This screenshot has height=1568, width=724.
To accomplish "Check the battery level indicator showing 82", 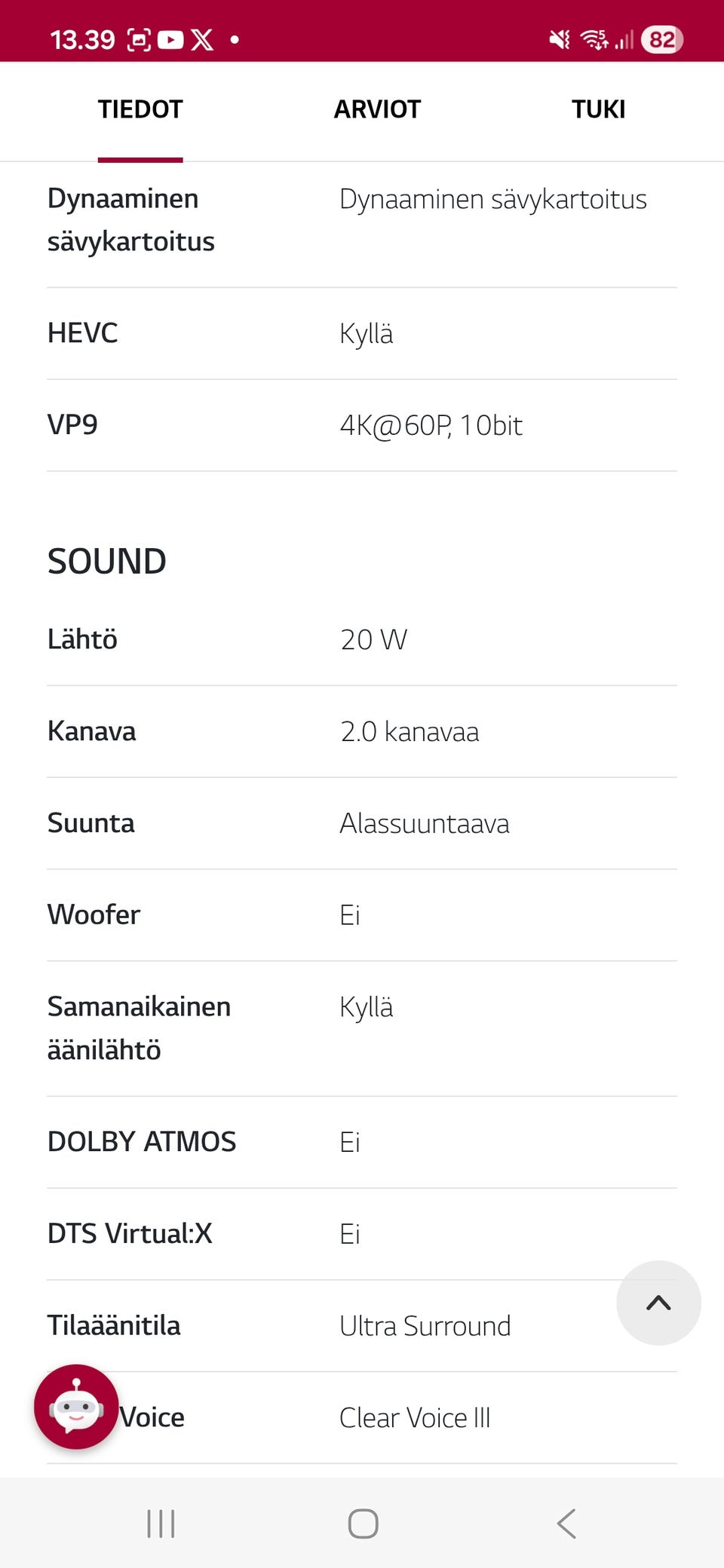I will (x=661, y=39).
